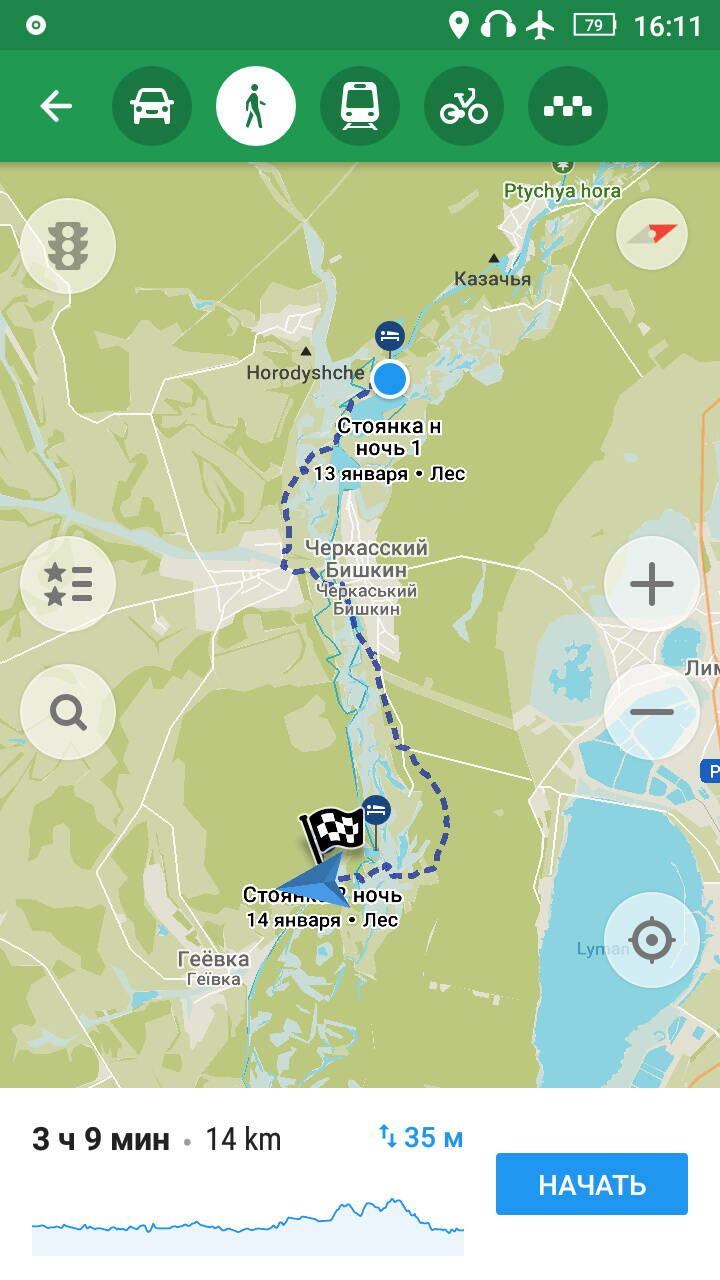The image size is (720, 1280).
Task: Switch to public transit routing
Action: pos(360,106)
